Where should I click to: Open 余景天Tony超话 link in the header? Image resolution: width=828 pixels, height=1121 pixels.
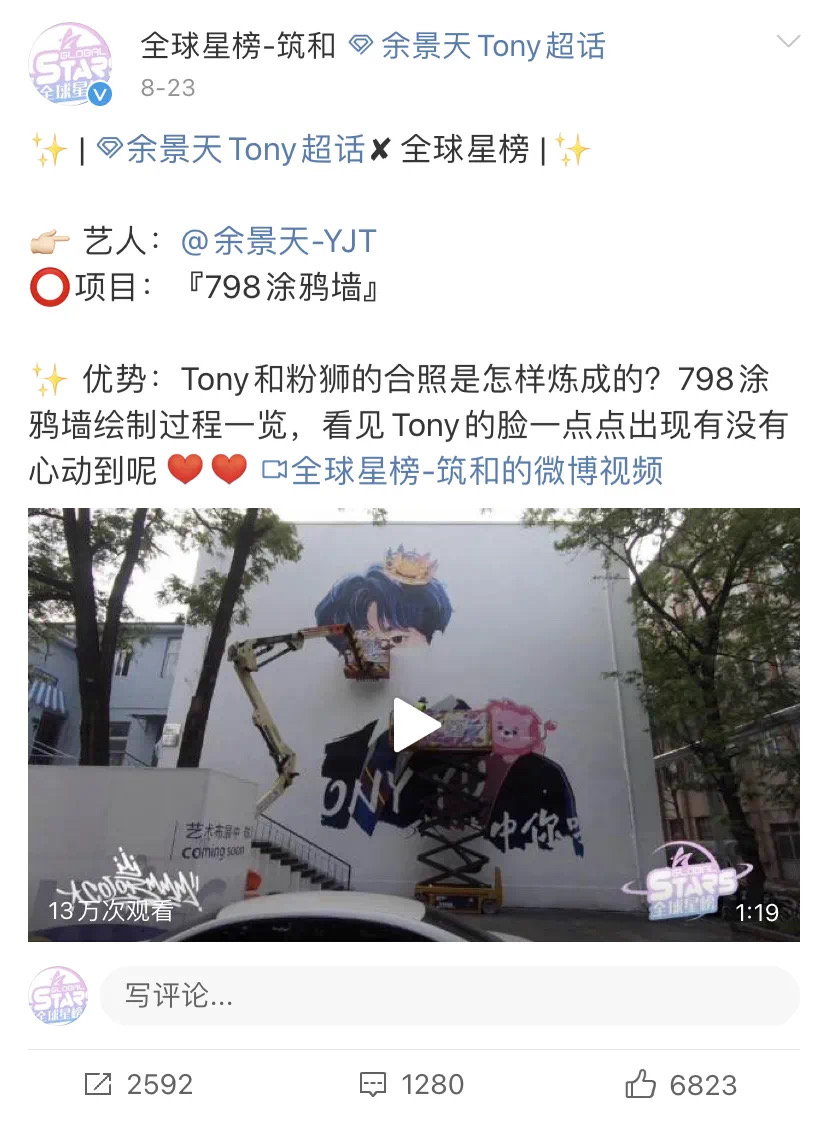coord(477,46)
